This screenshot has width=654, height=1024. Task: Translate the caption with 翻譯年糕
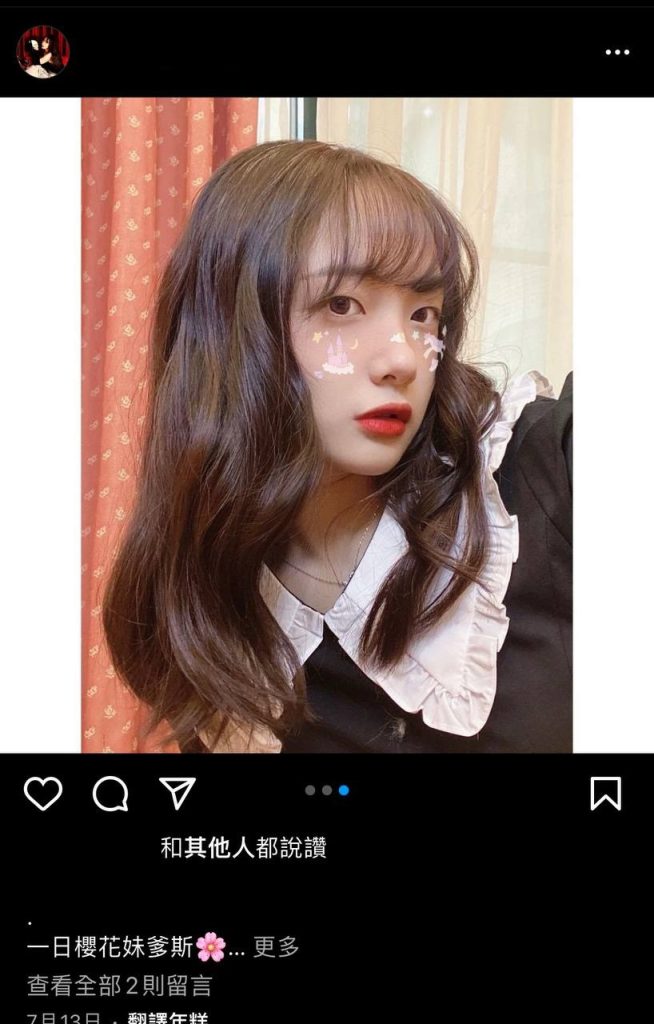168,1018
